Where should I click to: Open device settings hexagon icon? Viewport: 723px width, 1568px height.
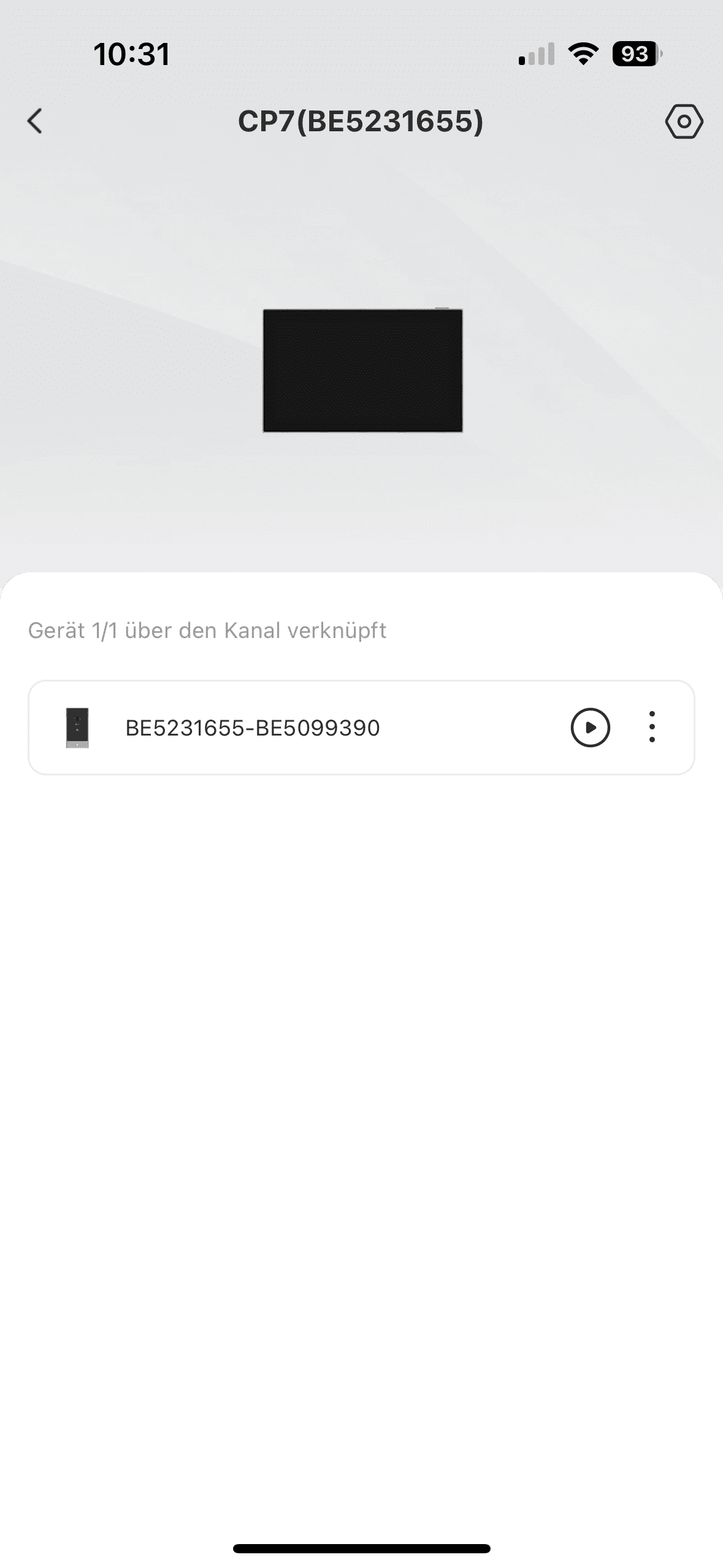[684, 121]
